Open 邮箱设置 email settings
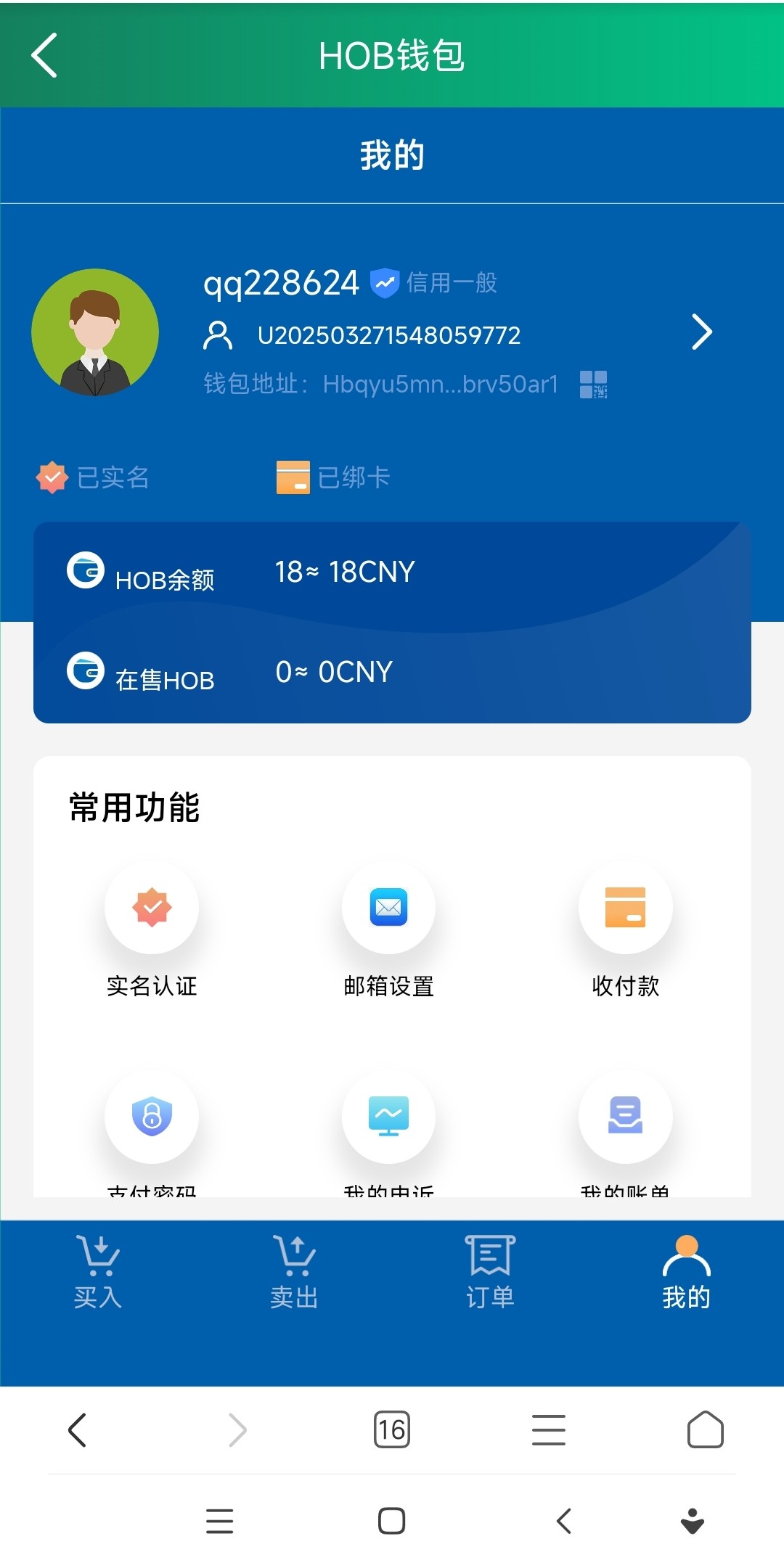This screenshot has width=784, height=1568. [388, 907]
